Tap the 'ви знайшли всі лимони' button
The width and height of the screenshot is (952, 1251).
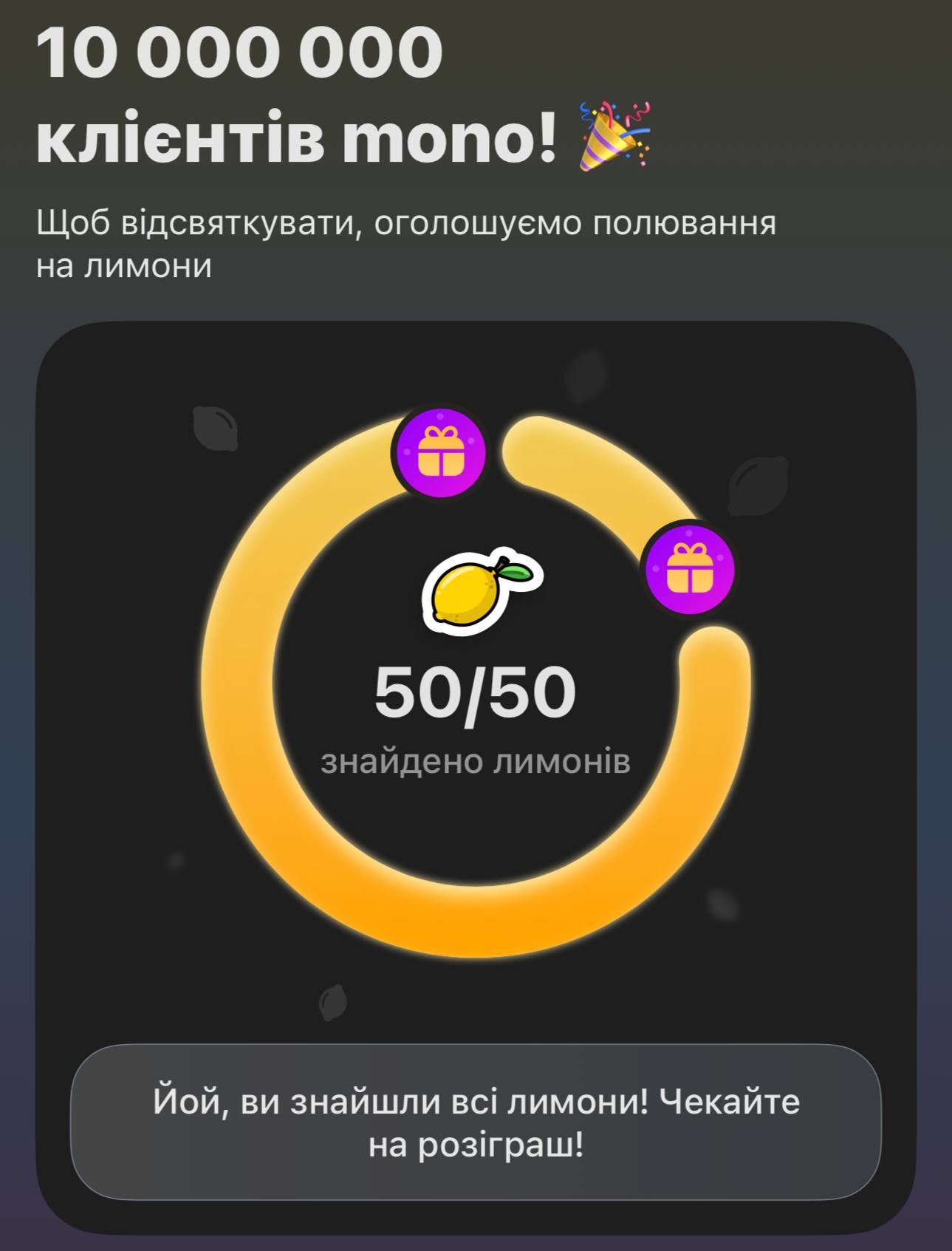pos(476,1122)
